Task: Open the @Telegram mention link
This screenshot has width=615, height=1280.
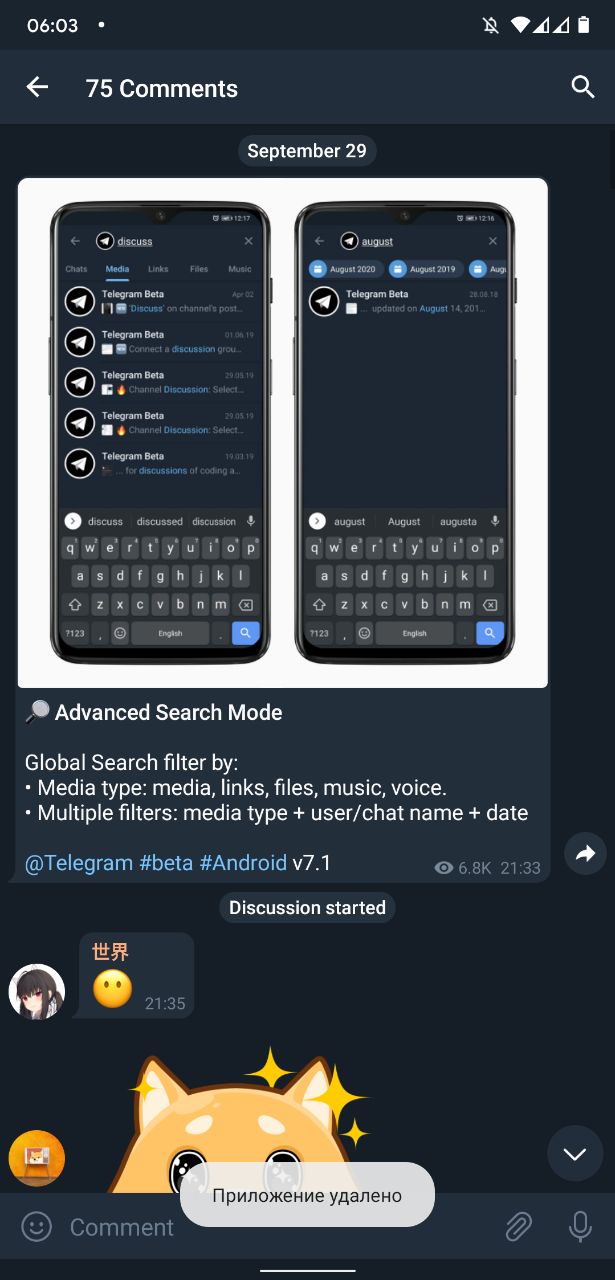Action: coord(78,863)
